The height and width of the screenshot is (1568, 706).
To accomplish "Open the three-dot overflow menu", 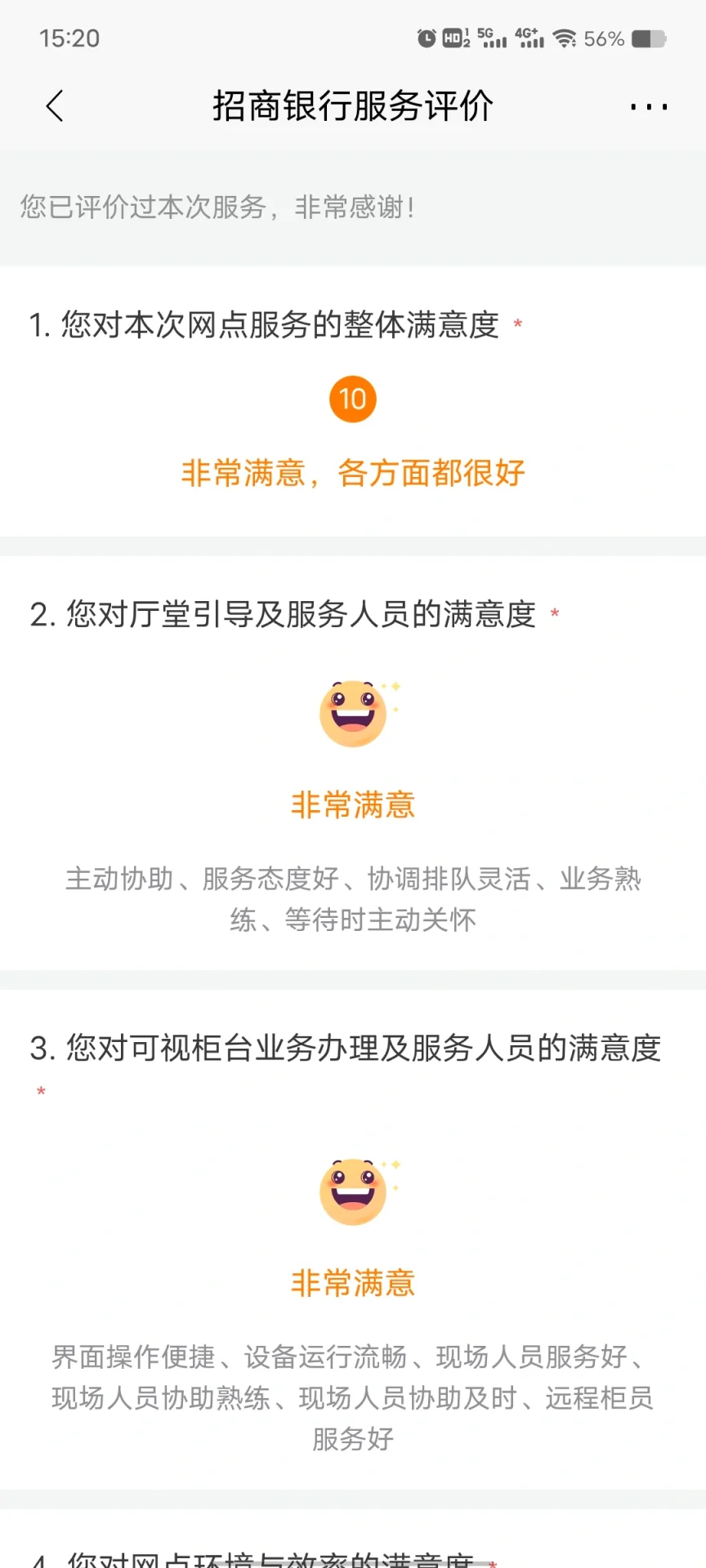I will (x=649, y=107).
